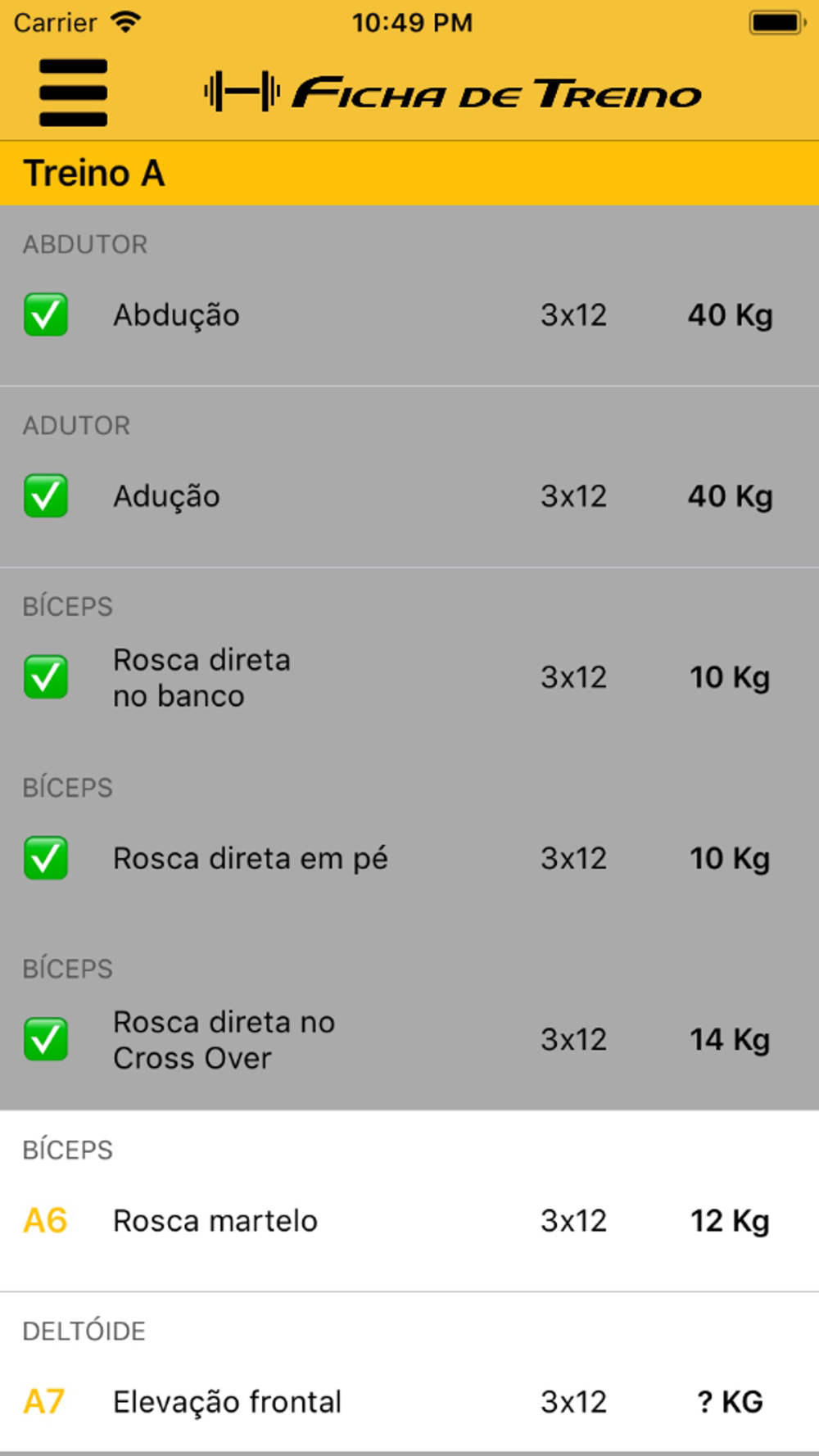Uncheck the Adução exercise checkbox
The image size is (819, 1456).
tap(46, 496)
